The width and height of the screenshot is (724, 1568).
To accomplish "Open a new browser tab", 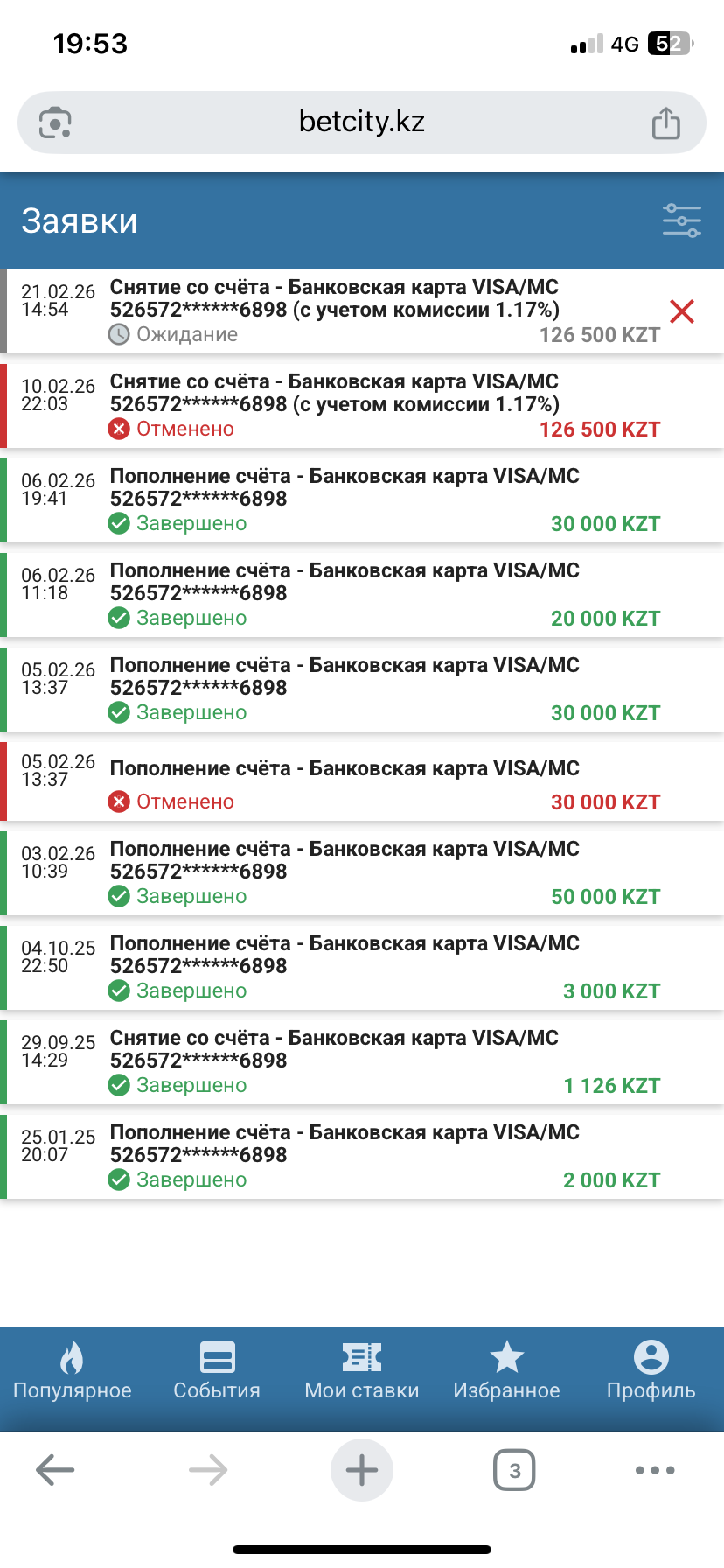I will (362, 1470).
